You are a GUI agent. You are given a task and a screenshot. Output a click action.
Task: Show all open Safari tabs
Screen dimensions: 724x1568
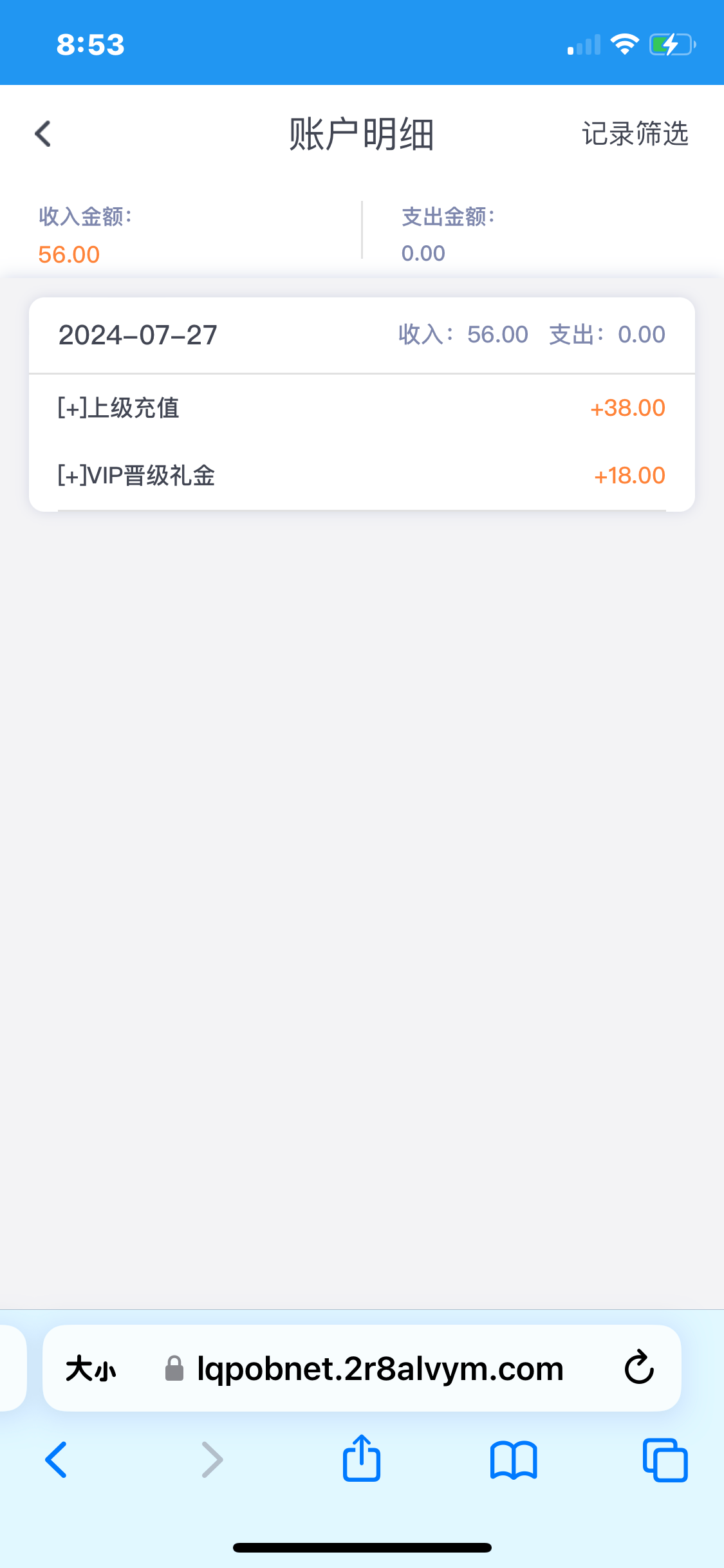coord(665,1460)
